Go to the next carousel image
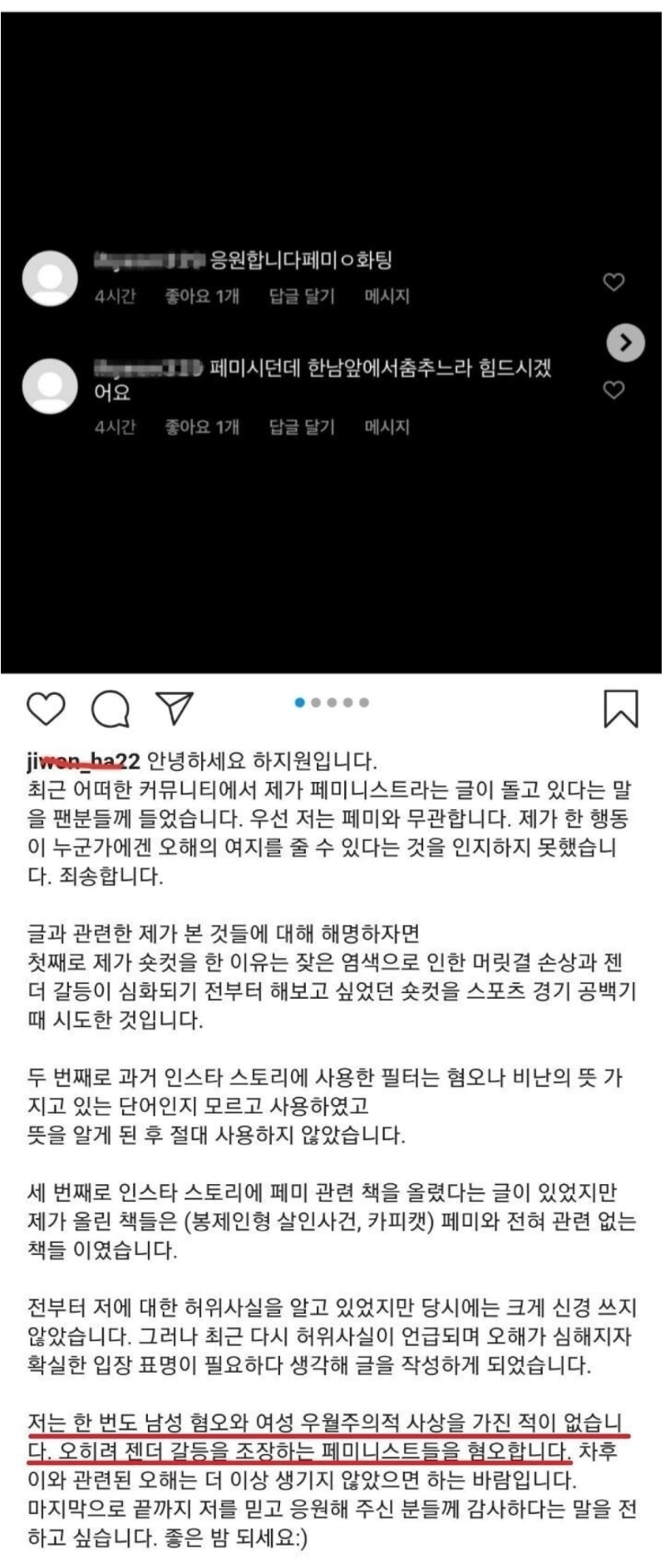The image size is (665, 1568). [x=626, y=342]
